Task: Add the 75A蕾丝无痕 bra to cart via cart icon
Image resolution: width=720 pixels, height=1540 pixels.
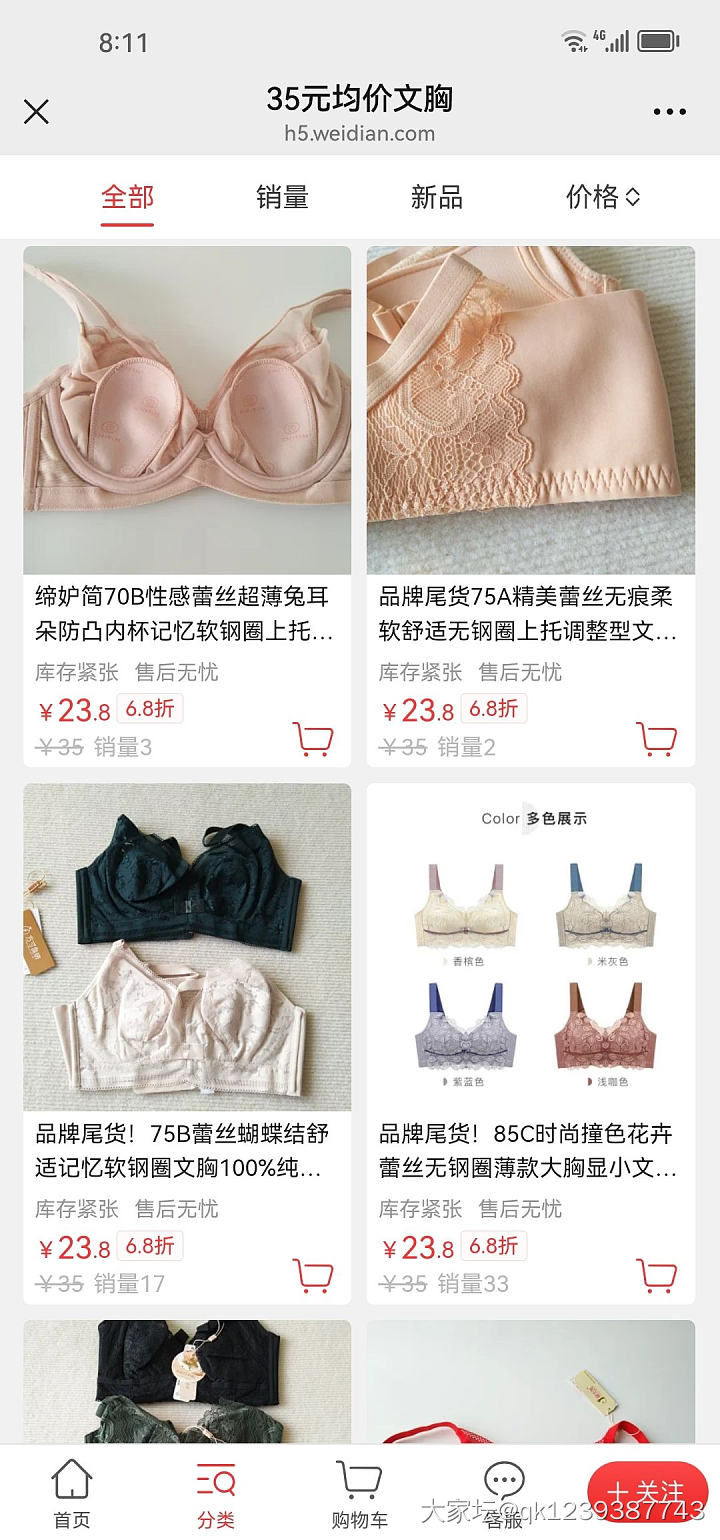Action: 657,737
